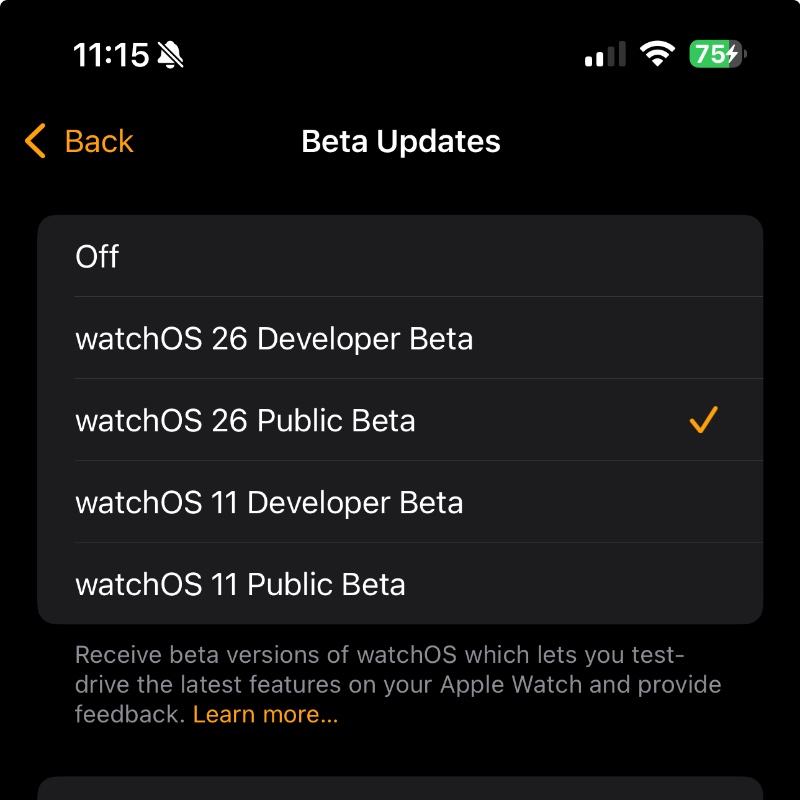Viewport: 800px width, 800px height.
Task: Select watchOS 26 Public Beta
Action: (x=400, y=421)
